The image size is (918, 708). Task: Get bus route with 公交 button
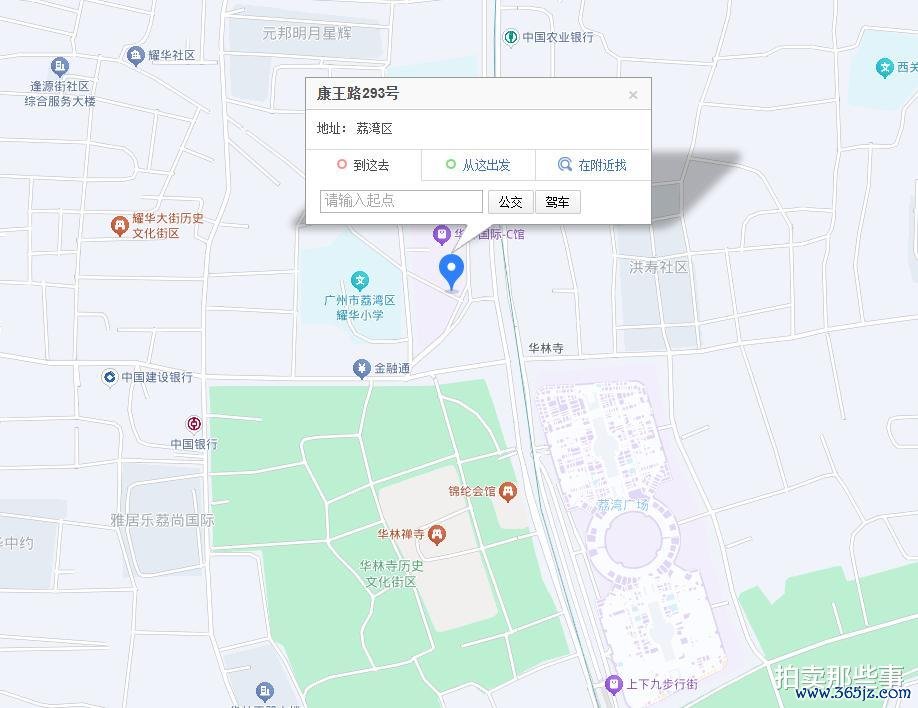(510, 202)
